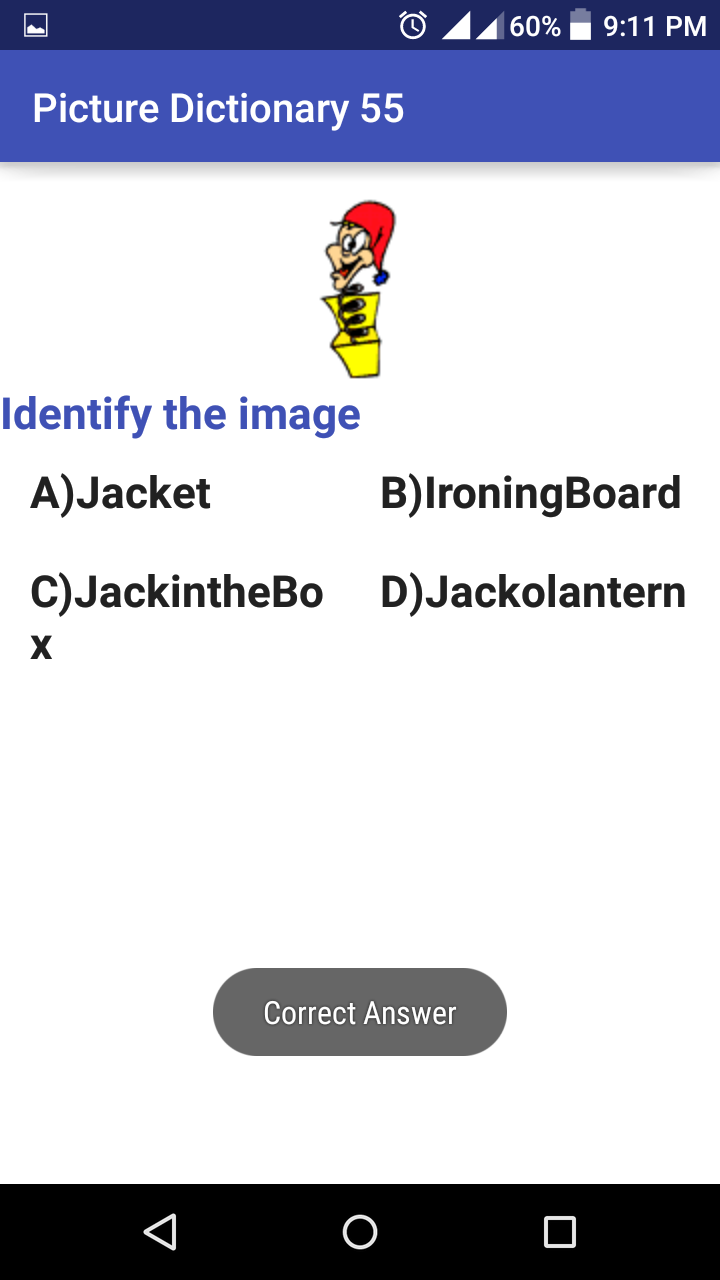Tap the Picture Dictionary 55 title
This screenshot has height=1280, width=720.
coord(219,107)
